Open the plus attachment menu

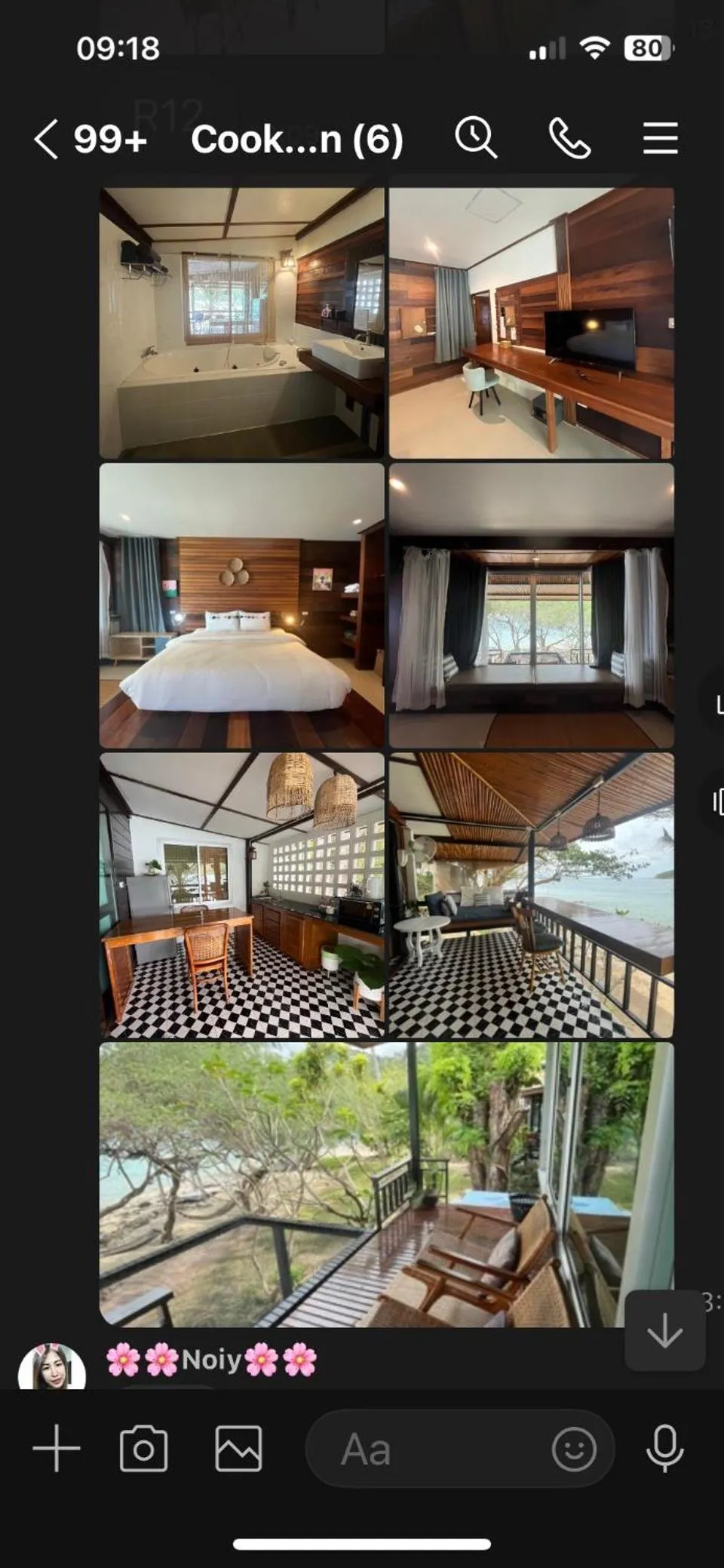[x=57, y=1448]
